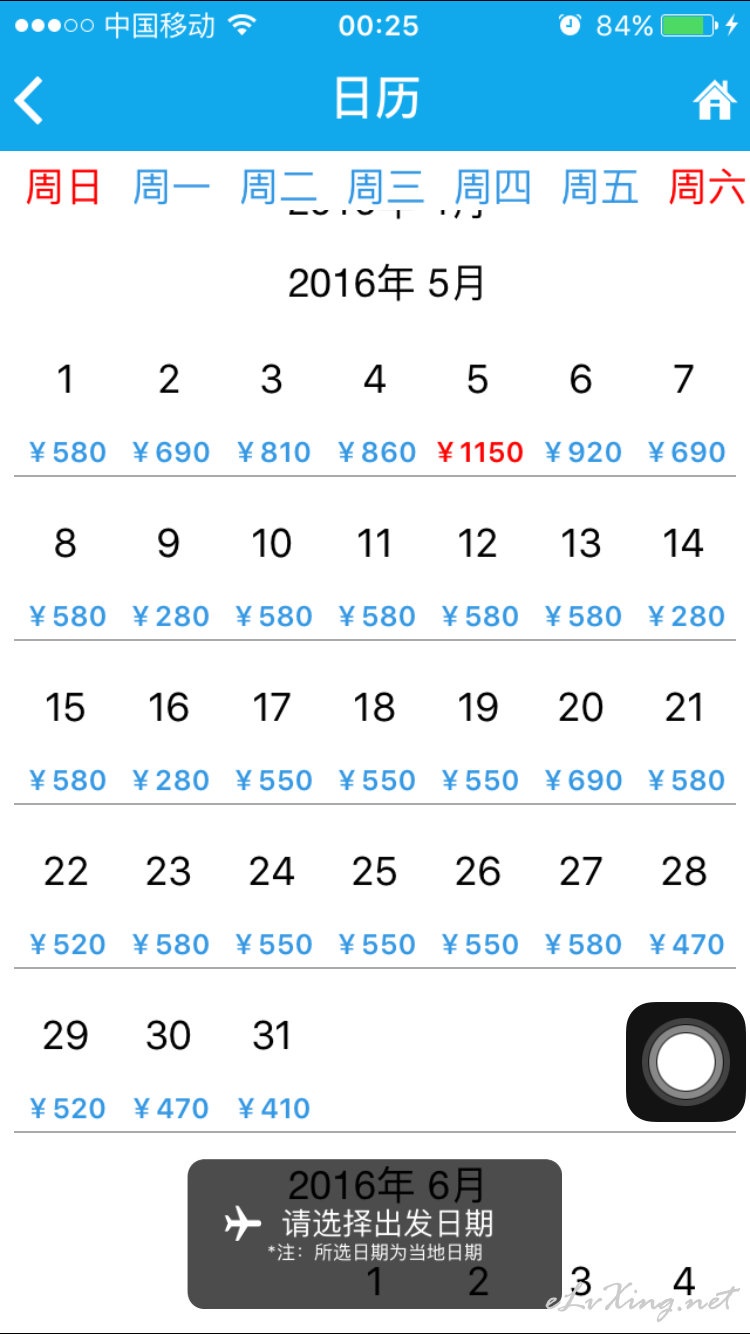Open the home icon in header
Screen dimensions: 750x1334
click(714, 100)
